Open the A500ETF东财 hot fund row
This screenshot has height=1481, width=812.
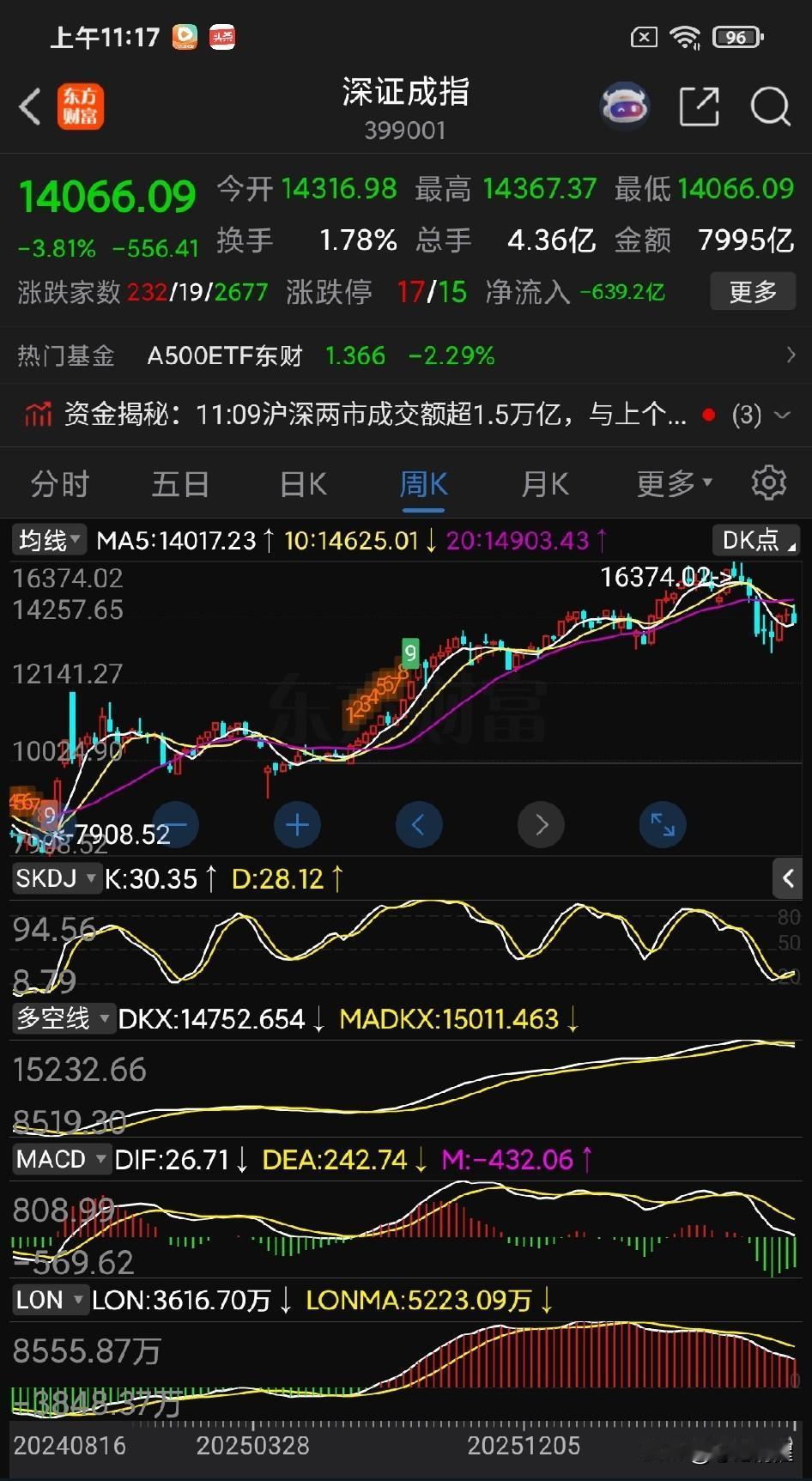(x=406, y=355)
